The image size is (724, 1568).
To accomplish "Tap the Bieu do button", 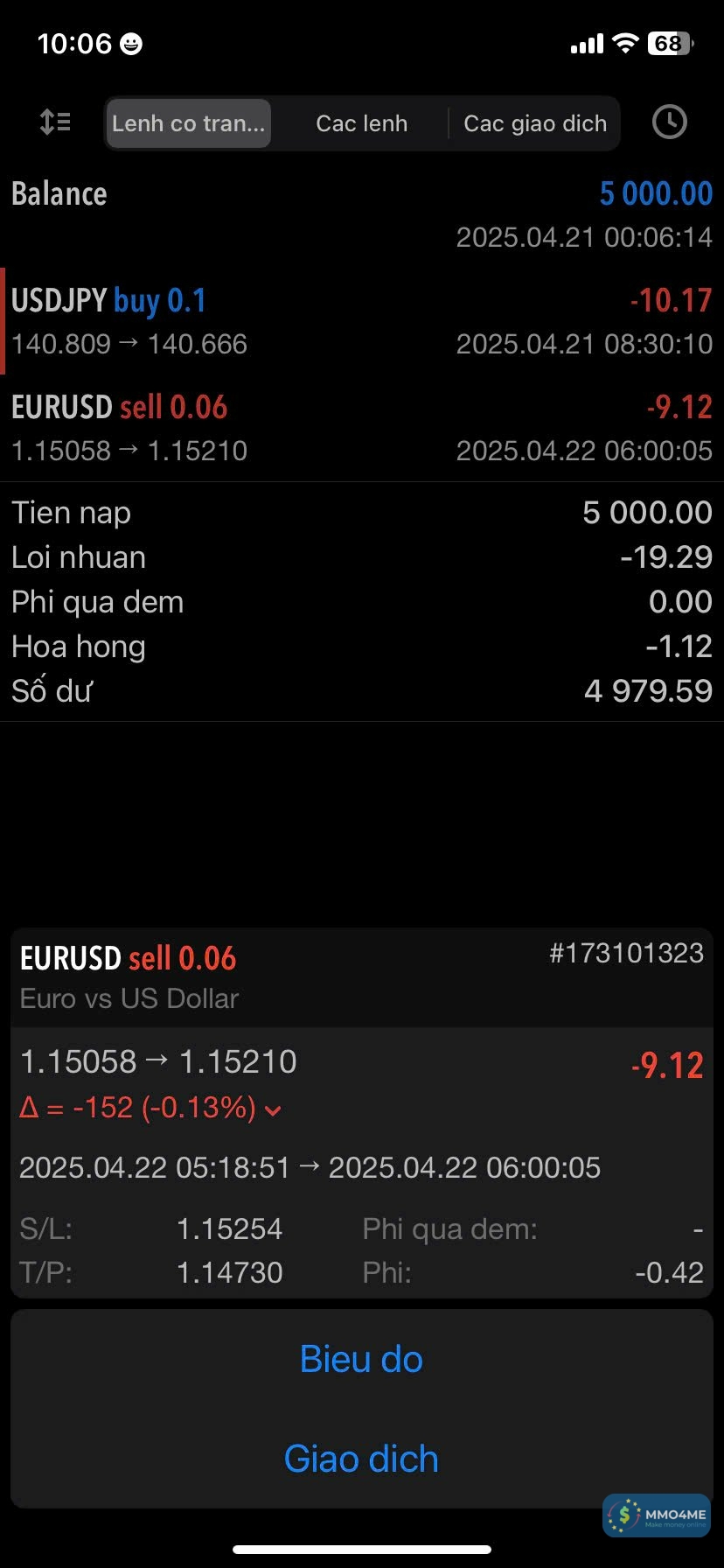I will click(361, 1359).
